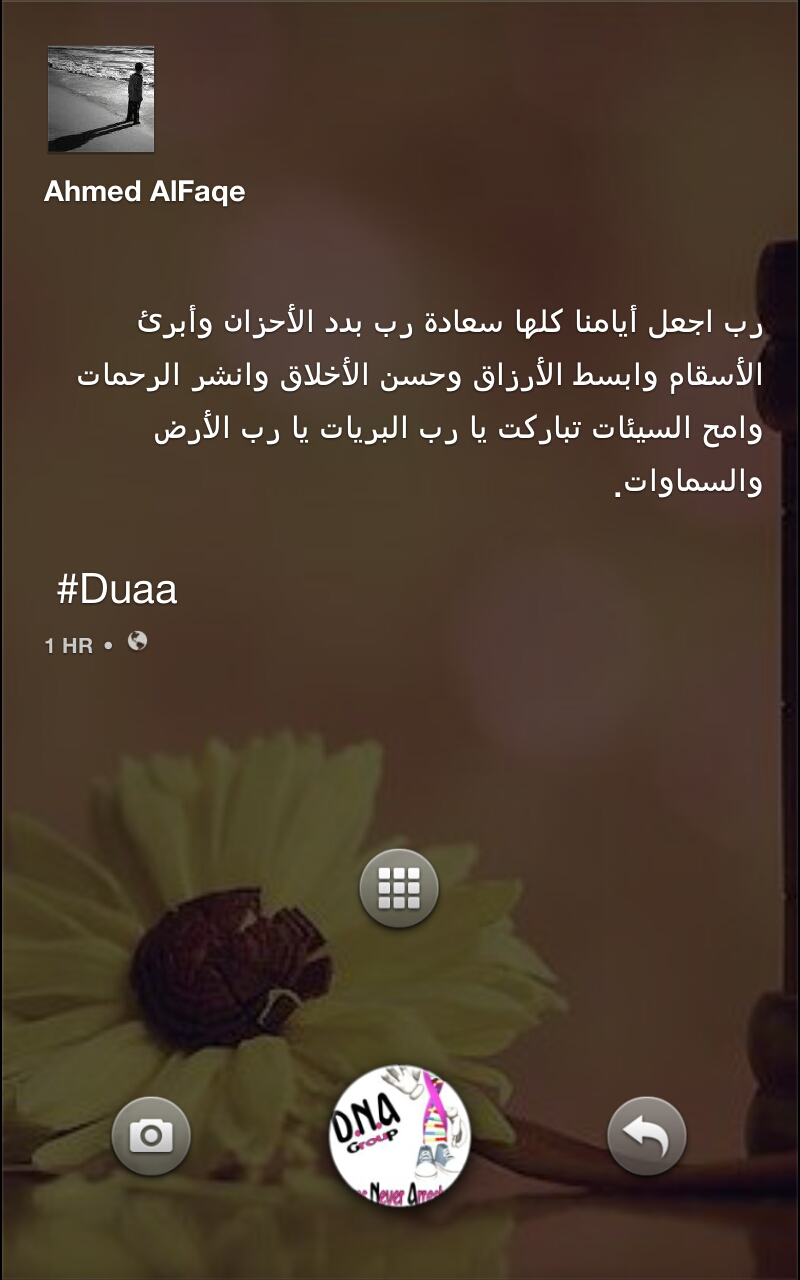Open Ahmed AlFaqe's name link
The width and height of the screenshot is (800, 1280).
[x=144, y=192]
